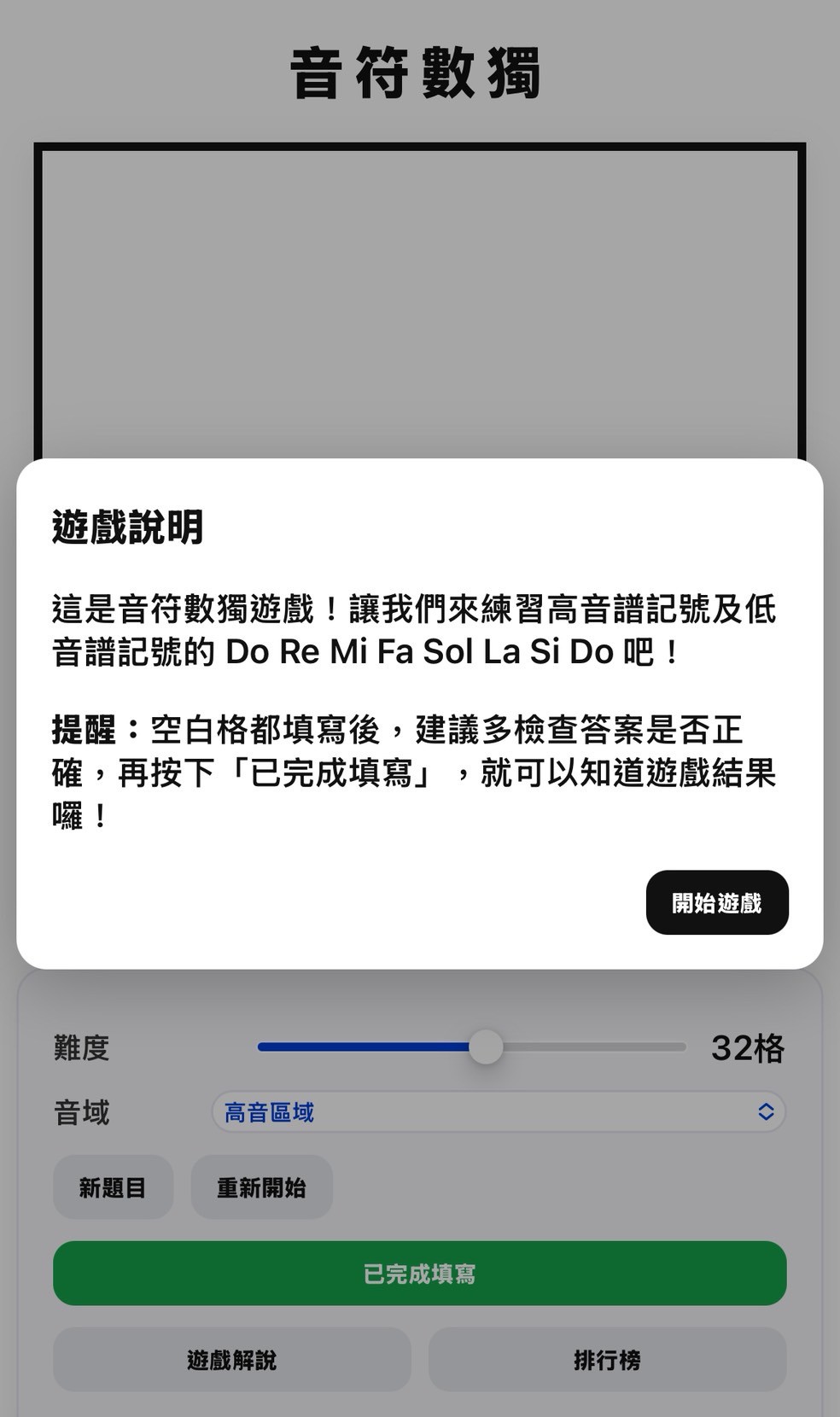The image size is (840, 1417).
Task: Generate a new puzzle with 新題目
Action: click(x=113, y=1187)
